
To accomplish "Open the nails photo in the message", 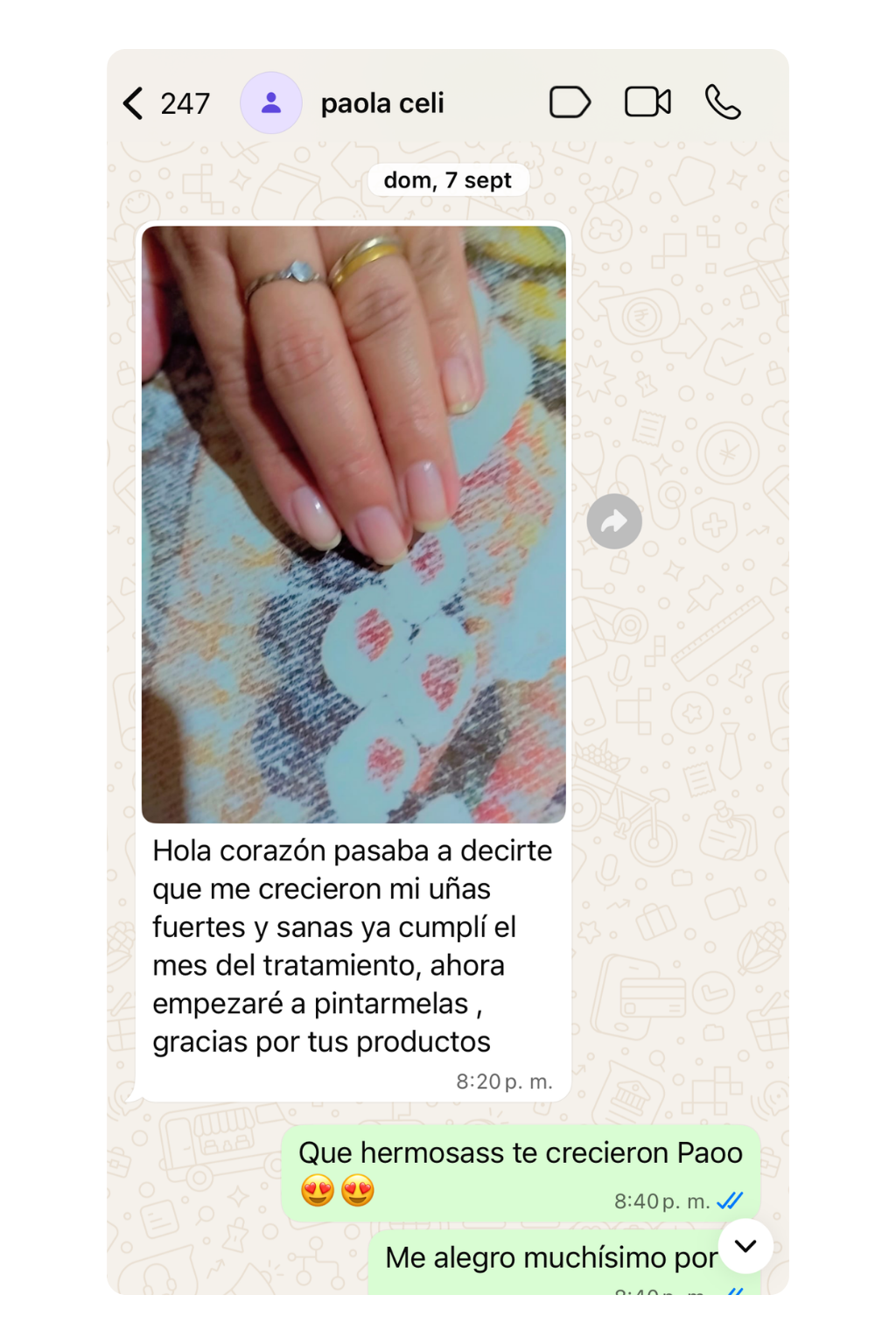I will point(353,524).
